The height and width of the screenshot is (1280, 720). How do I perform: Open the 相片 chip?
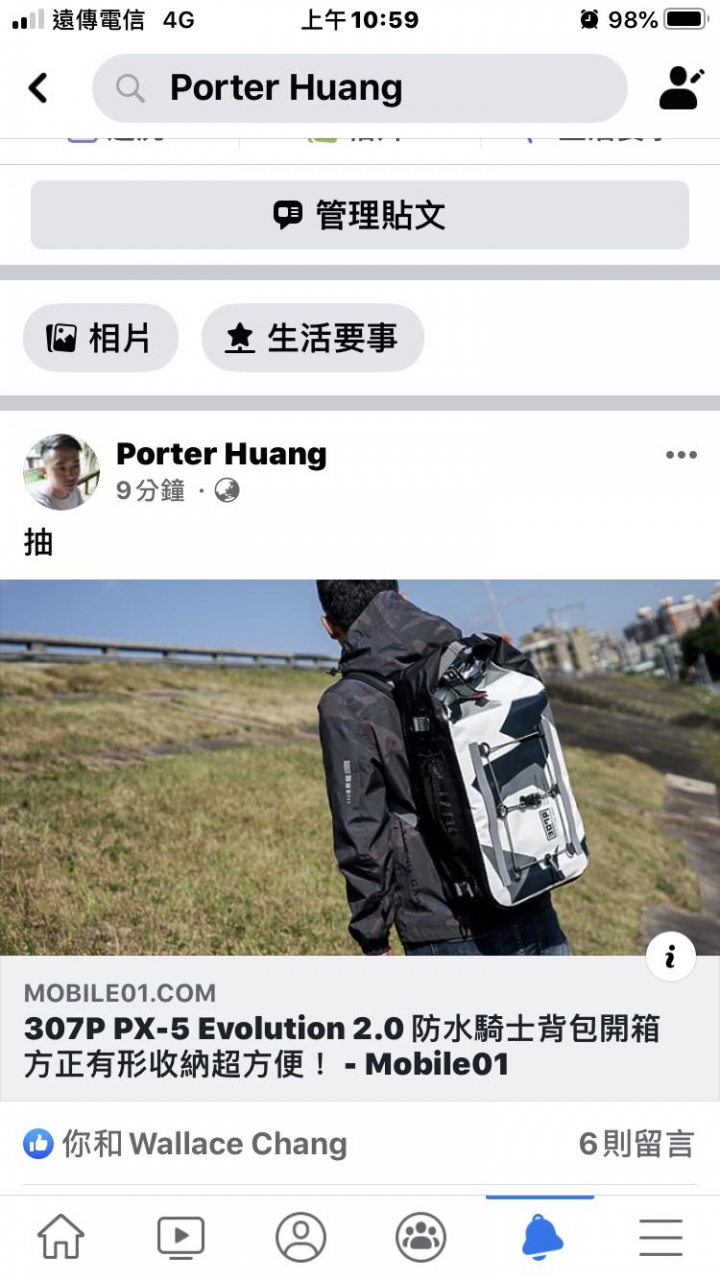[101, 338]
